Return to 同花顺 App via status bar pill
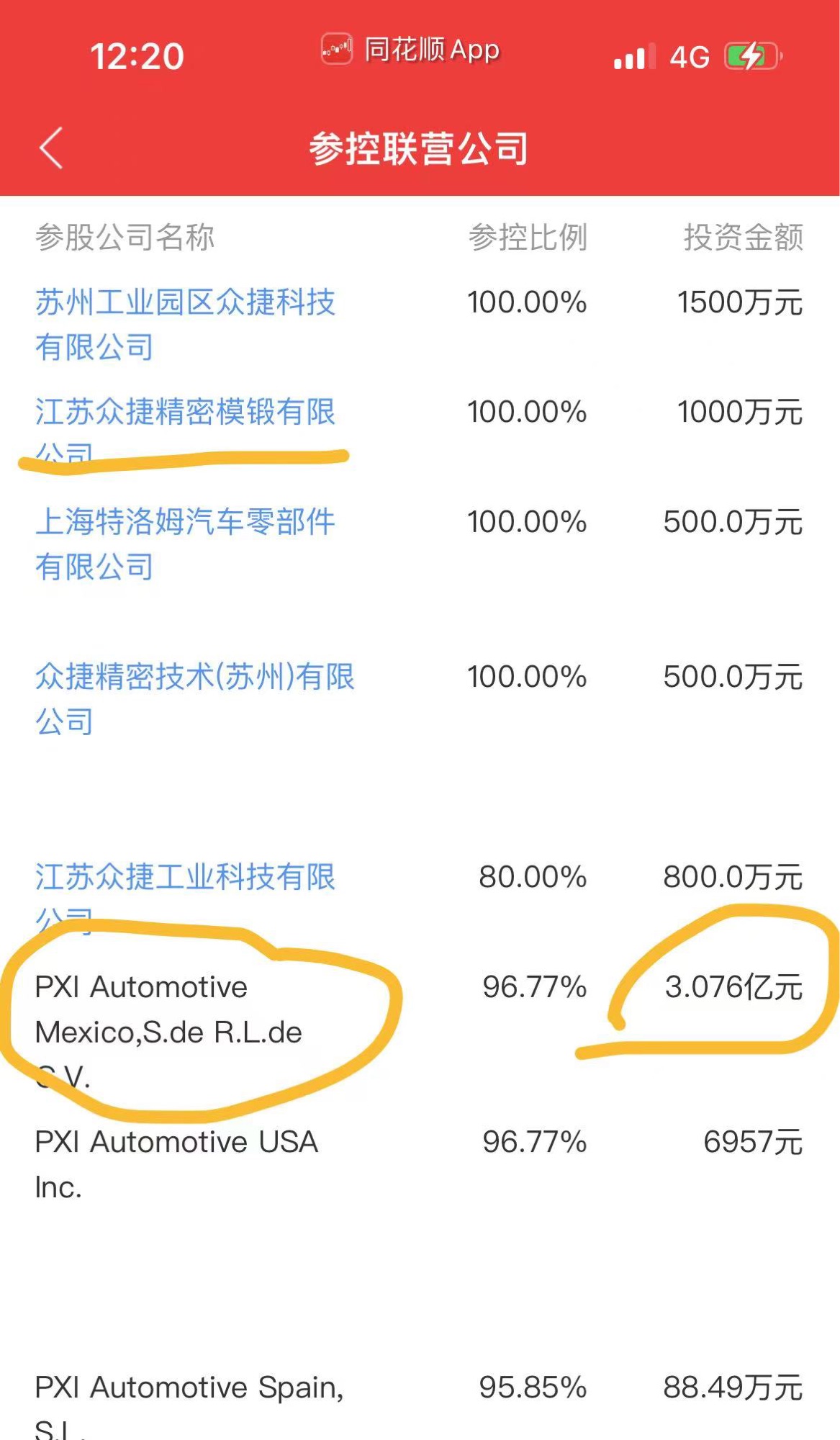 [410, 50]
